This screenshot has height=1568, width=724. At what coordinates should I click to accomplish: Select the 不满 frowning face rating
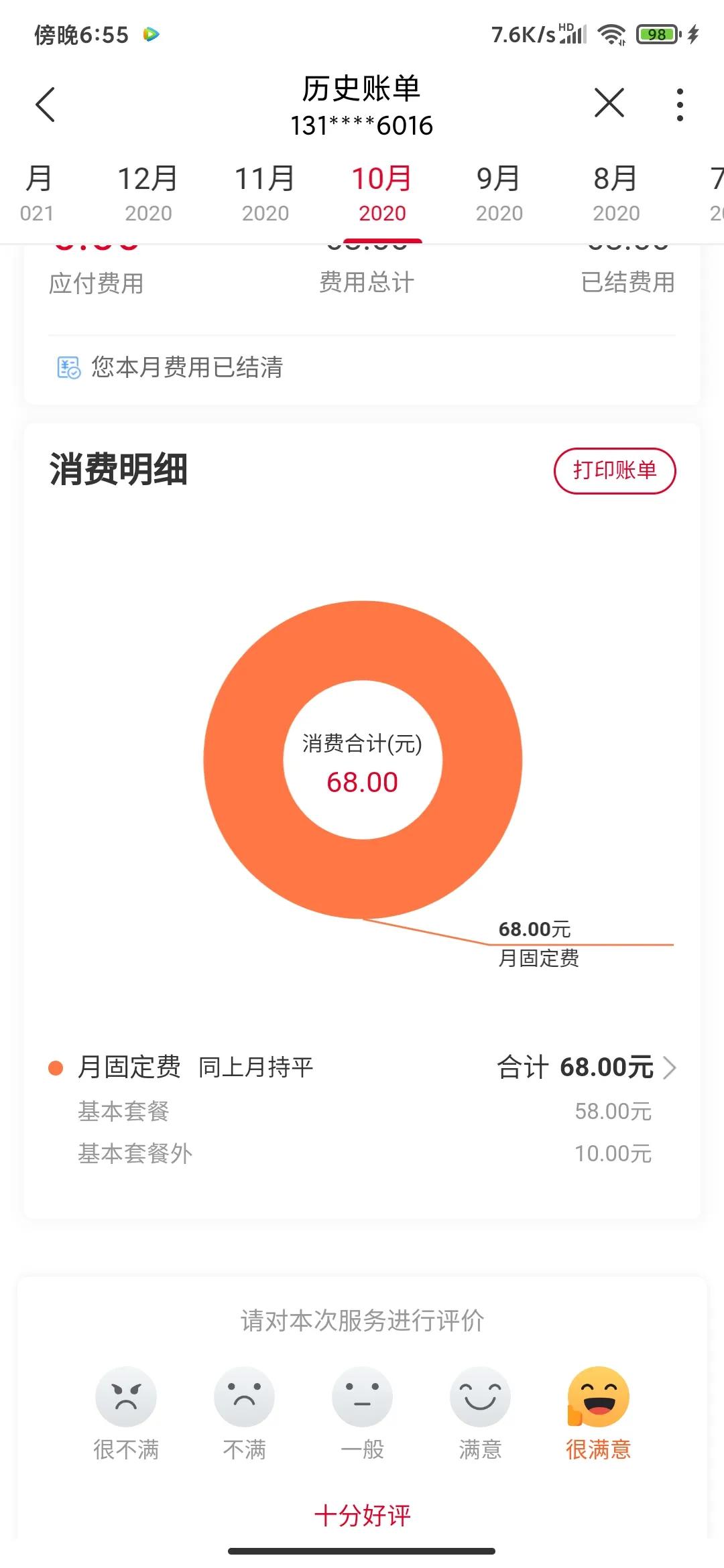pyautogui.click(x=245, y=1397)
